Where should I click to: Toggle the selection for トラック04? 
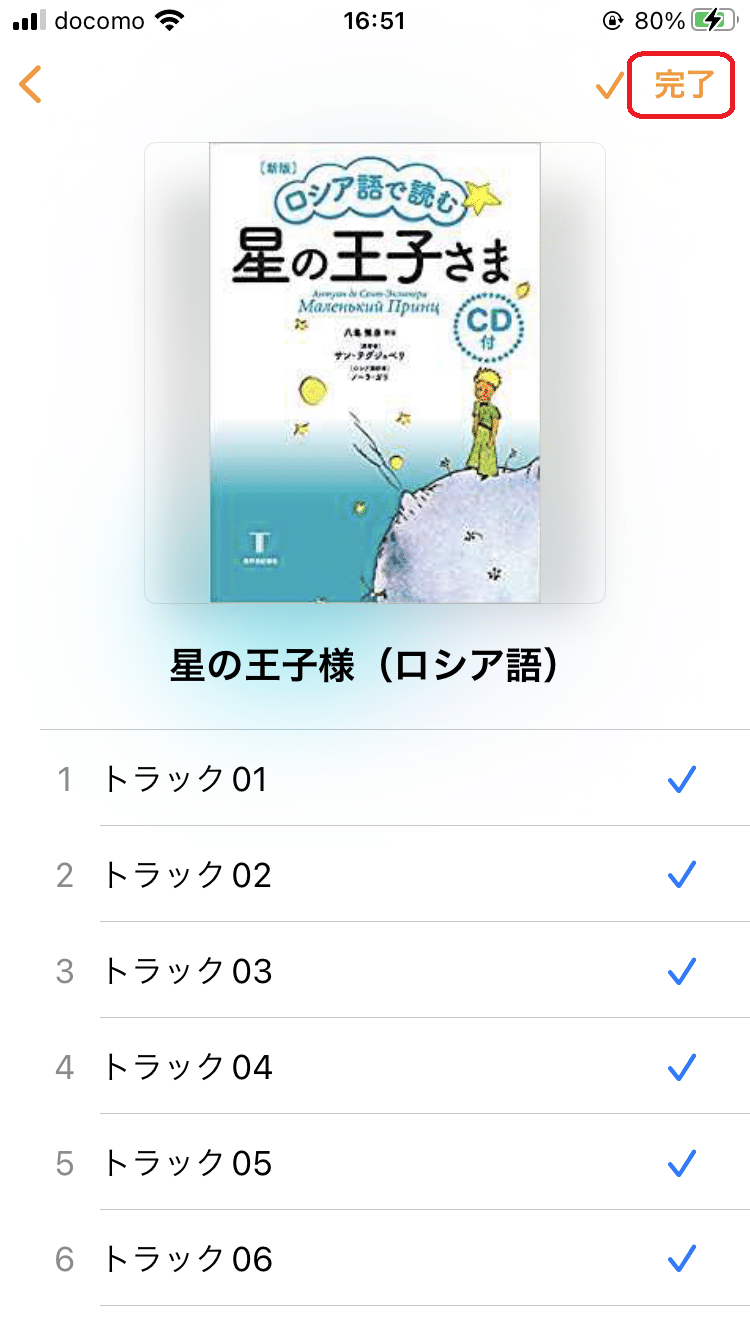(x=683, y=1067)
